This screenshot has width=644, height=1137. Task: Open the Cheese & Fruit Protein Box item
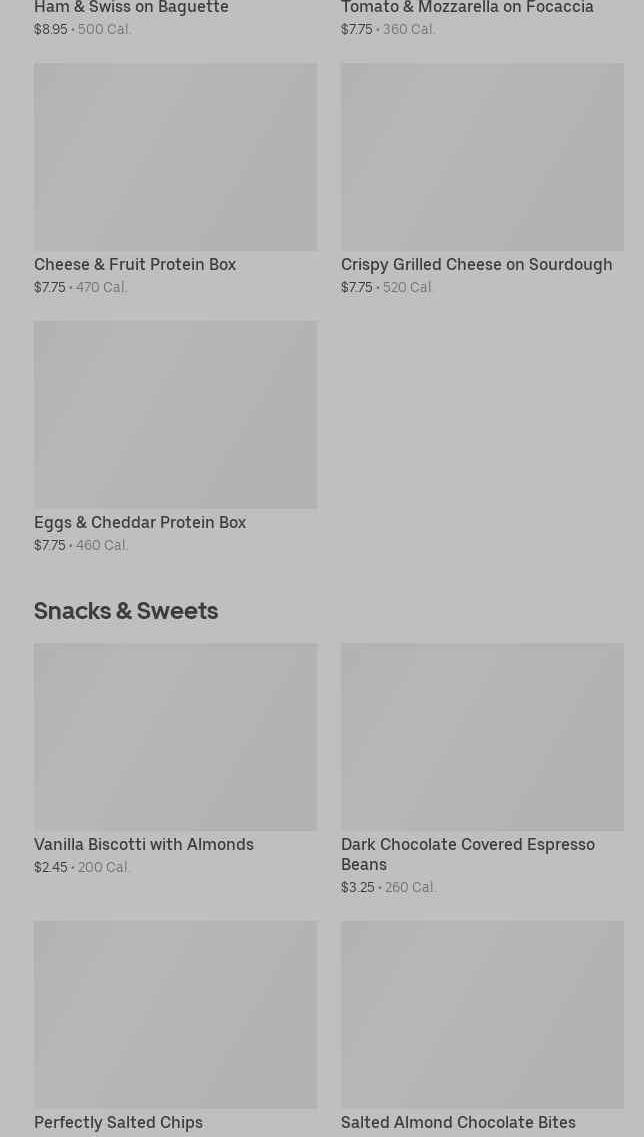point(176,179)
